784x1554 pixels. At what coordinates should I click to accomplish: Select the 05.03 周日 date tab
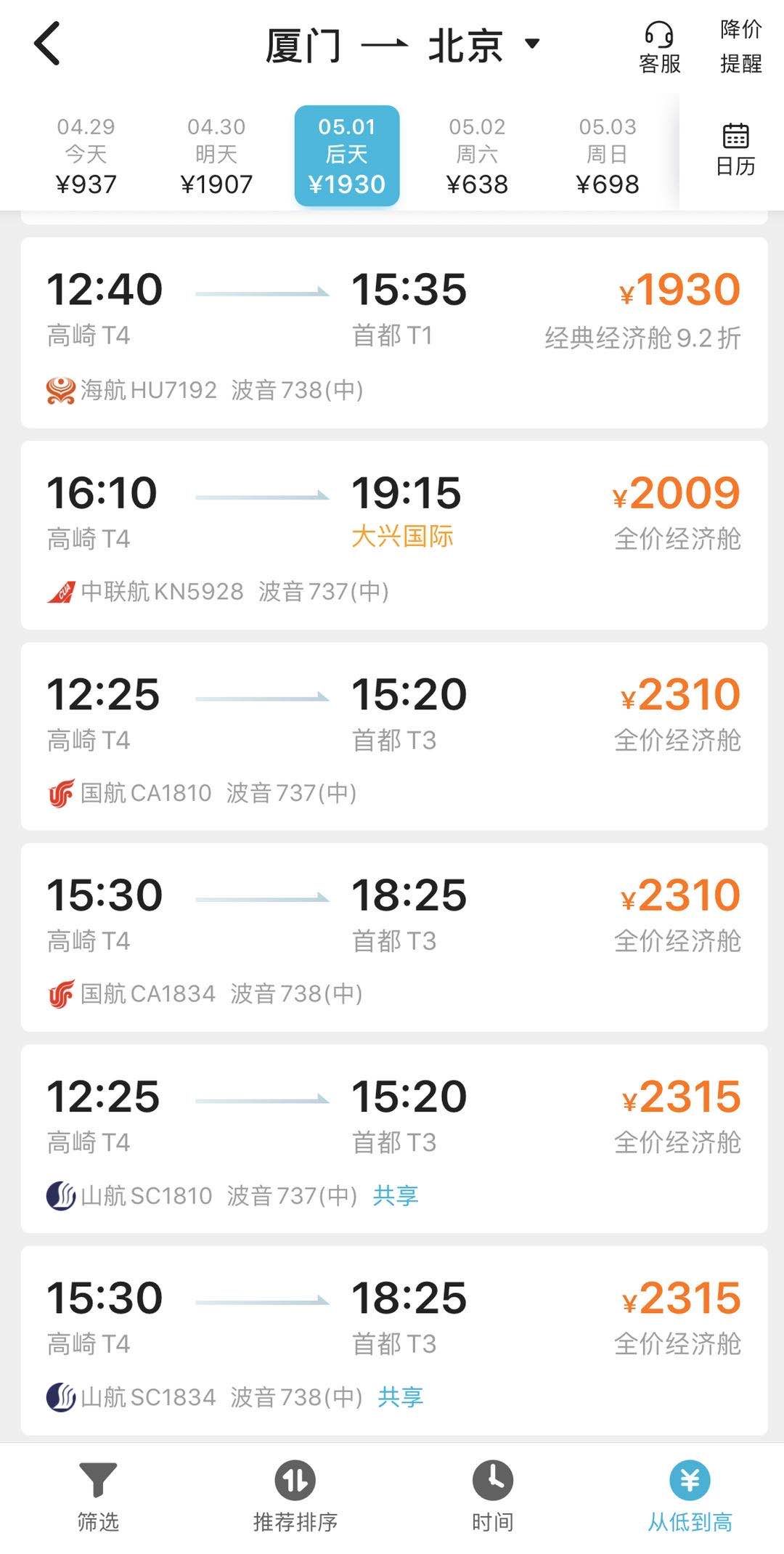pyautogui.click(x=607, y=155)
